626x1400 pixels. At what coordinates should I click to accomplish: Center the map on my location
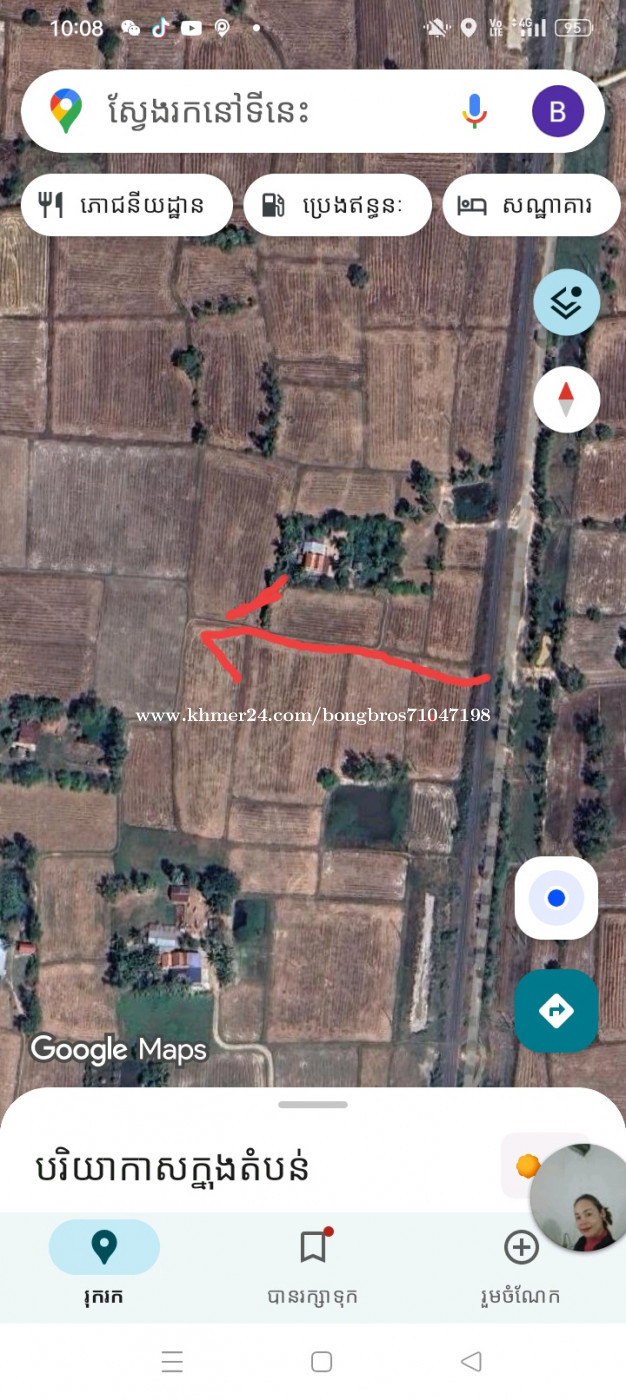(x=556, y=898)
